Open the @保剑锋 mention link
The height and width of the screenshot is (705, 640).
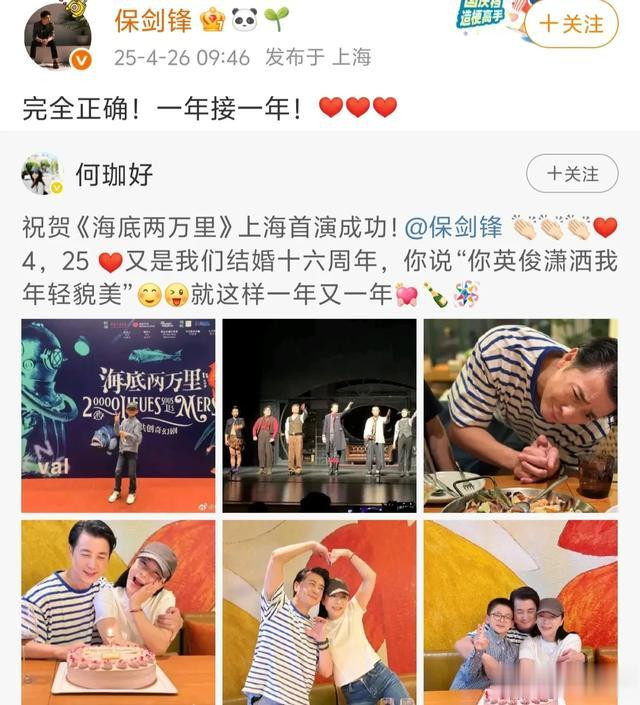(455, 226)
